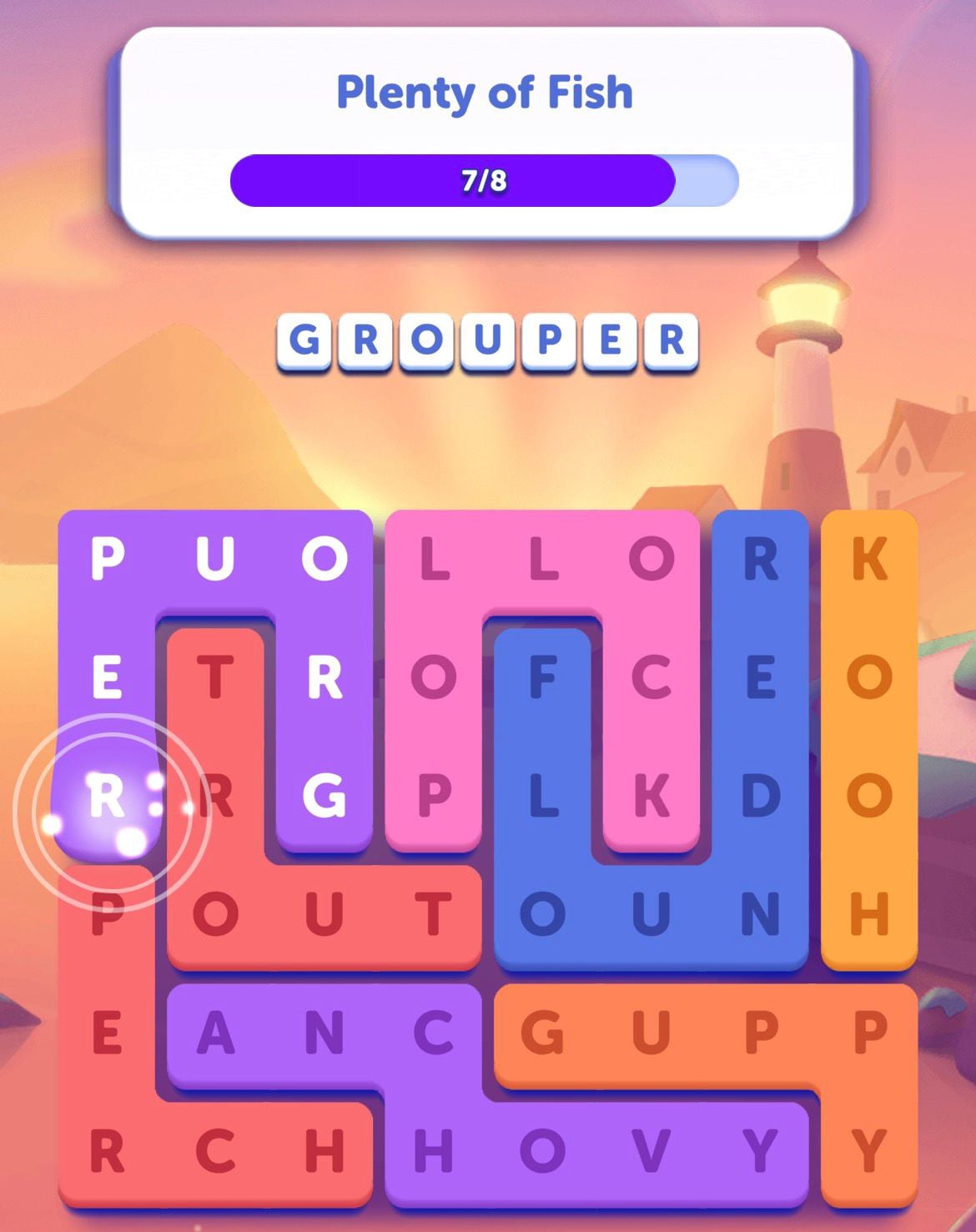Tap the glowing highlighted R tile
The width and height of the screenshot is (976, 1232).
click(106, 797)
